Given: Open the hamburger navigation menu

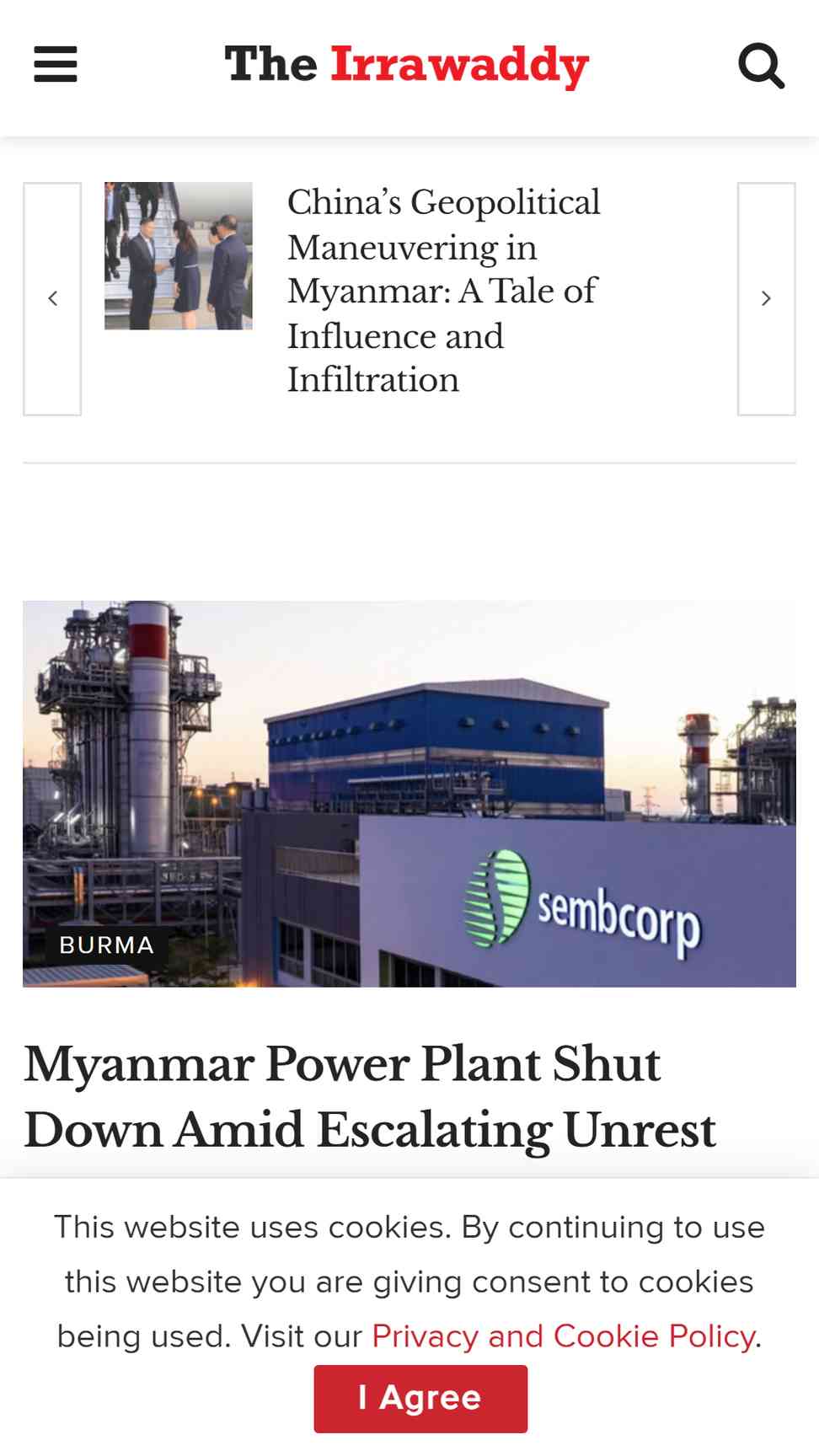Looking at the screenshot, I should click(x=56, y=65).
